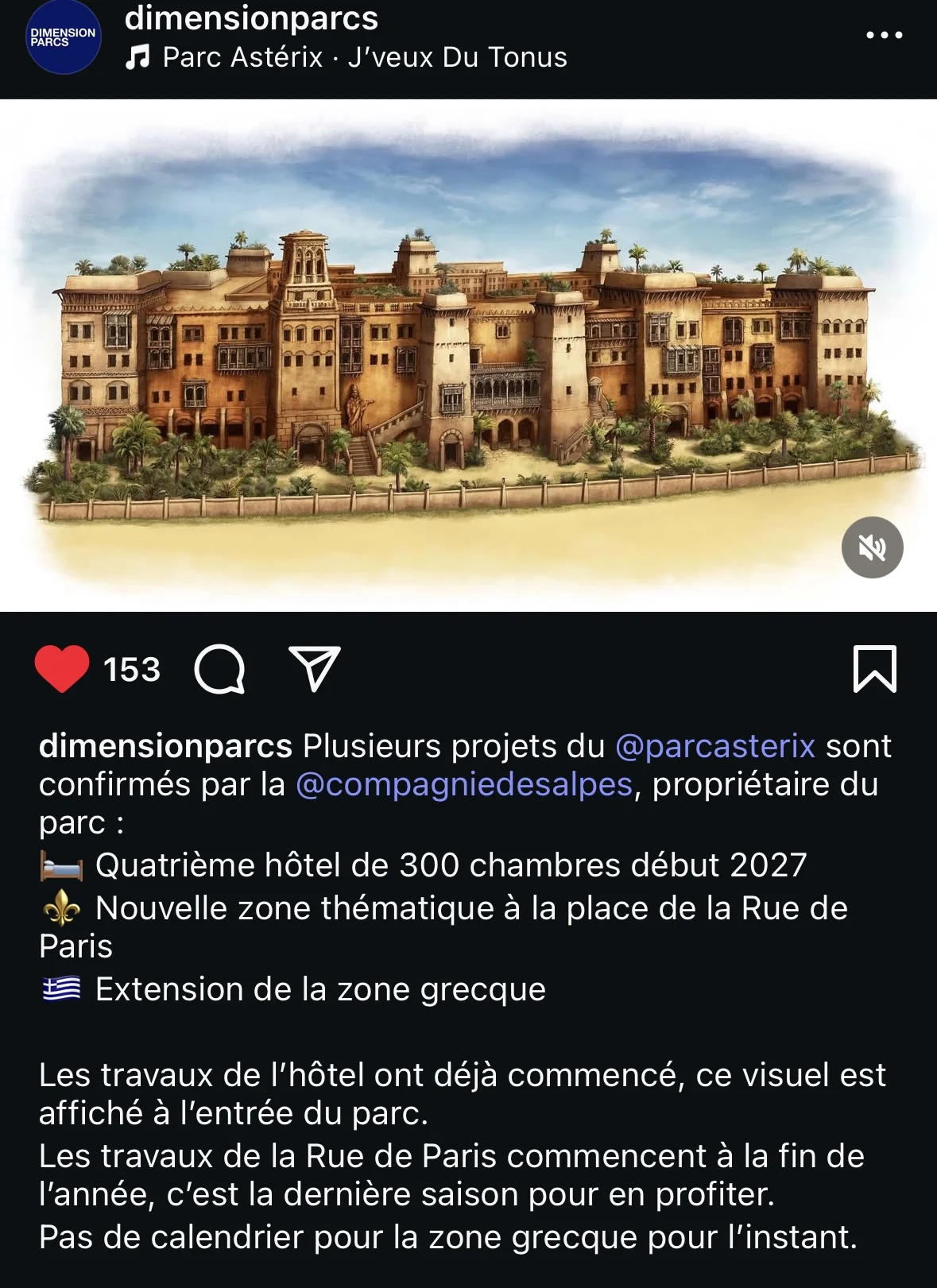Open the dimensionparcs username in the header
The image size is (937, 1288).
[x=251, y=17]
